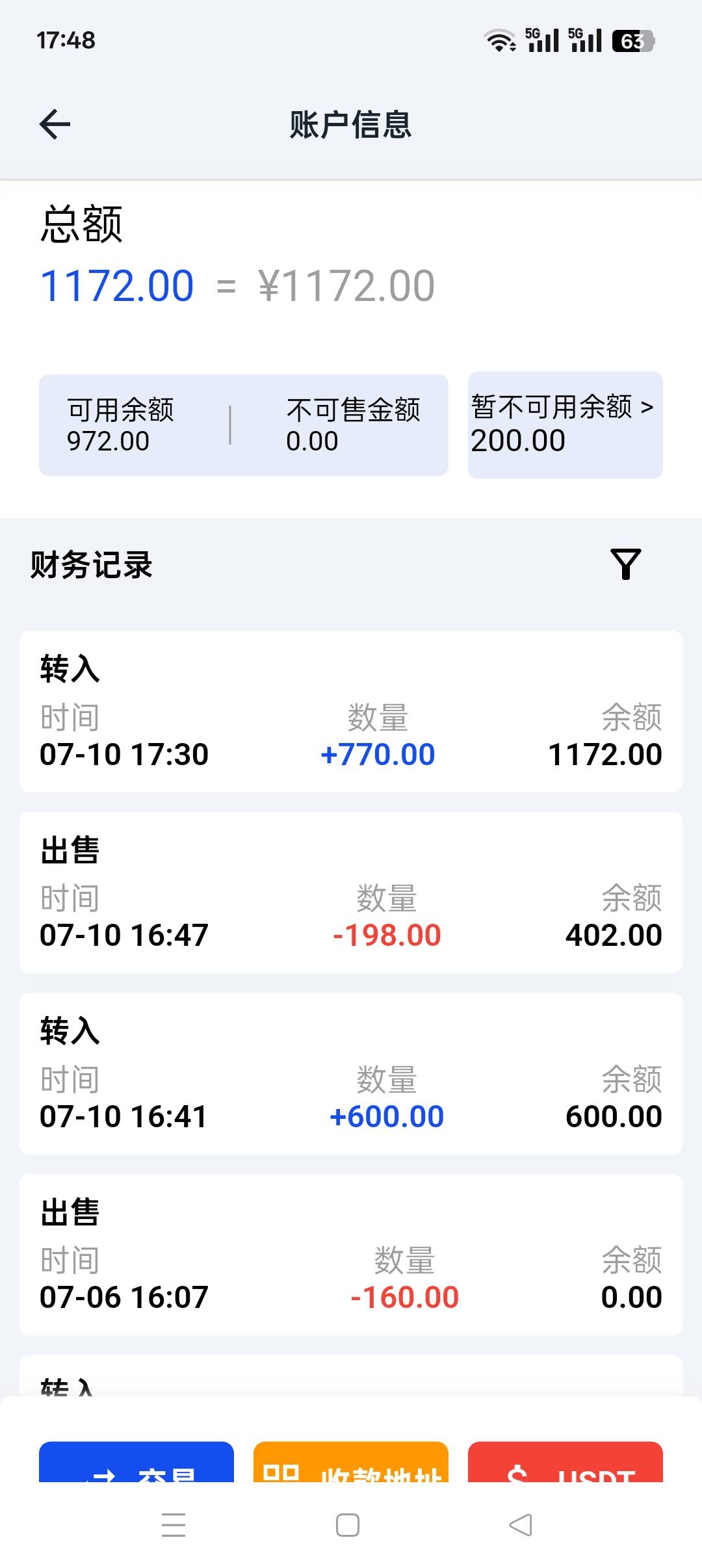Go back using the top arrow
Screen dimensions: 702x1568
[55, 124]
